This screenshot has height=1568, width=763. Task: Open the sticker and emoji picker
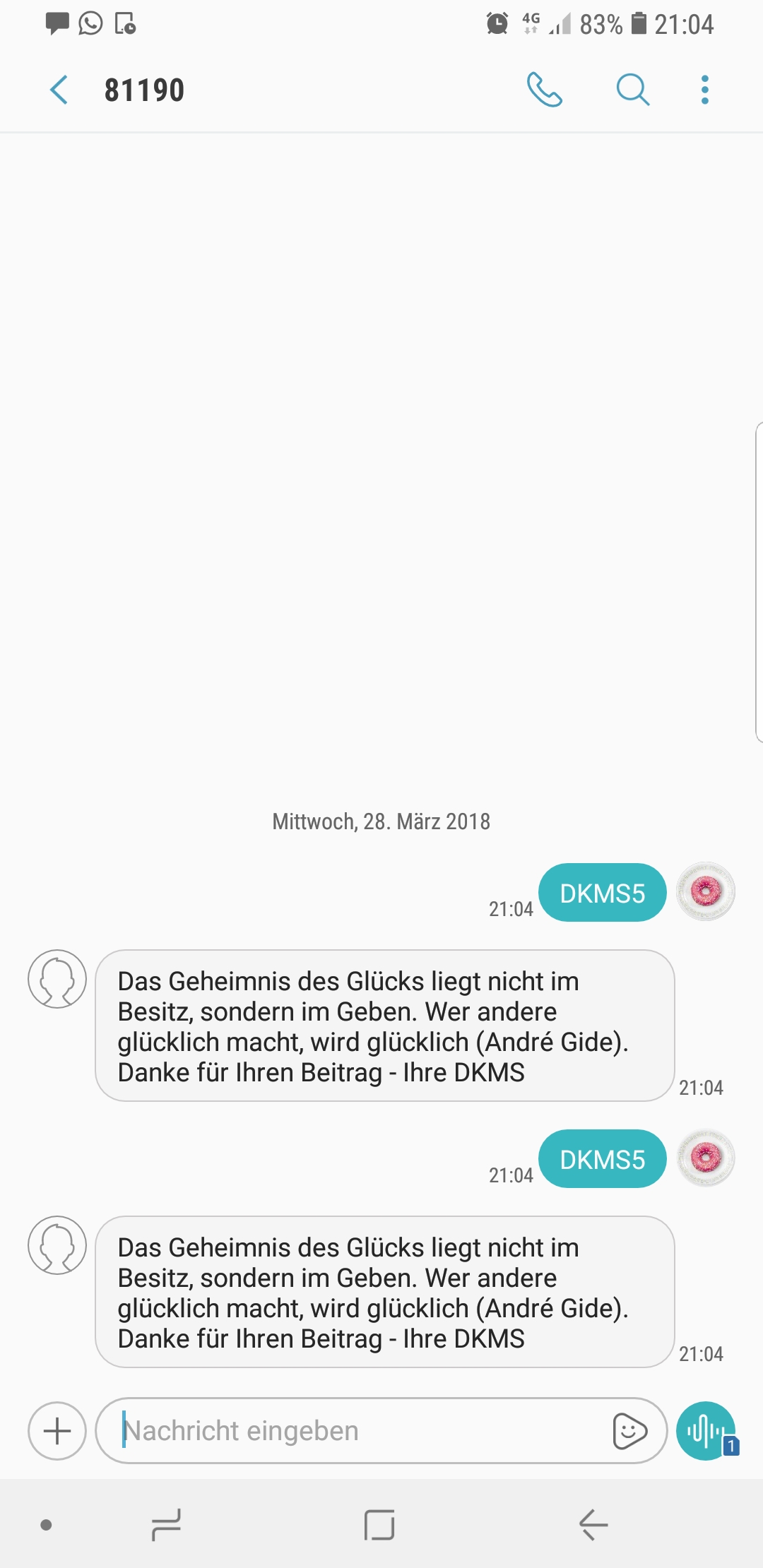(x=629, y=1431)
